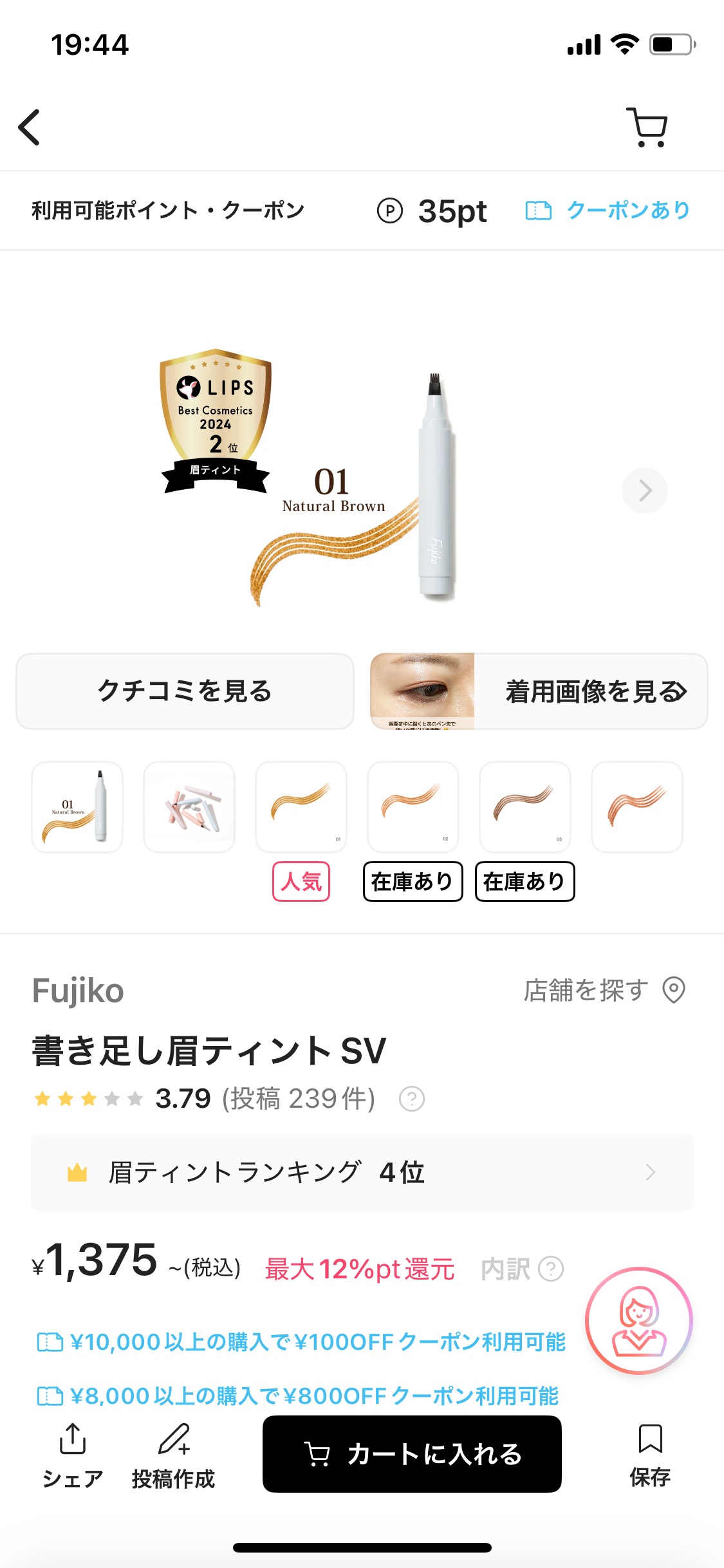
Task: Select the 01 Natural Brown pen thumbnail
Action: point(77,807)
